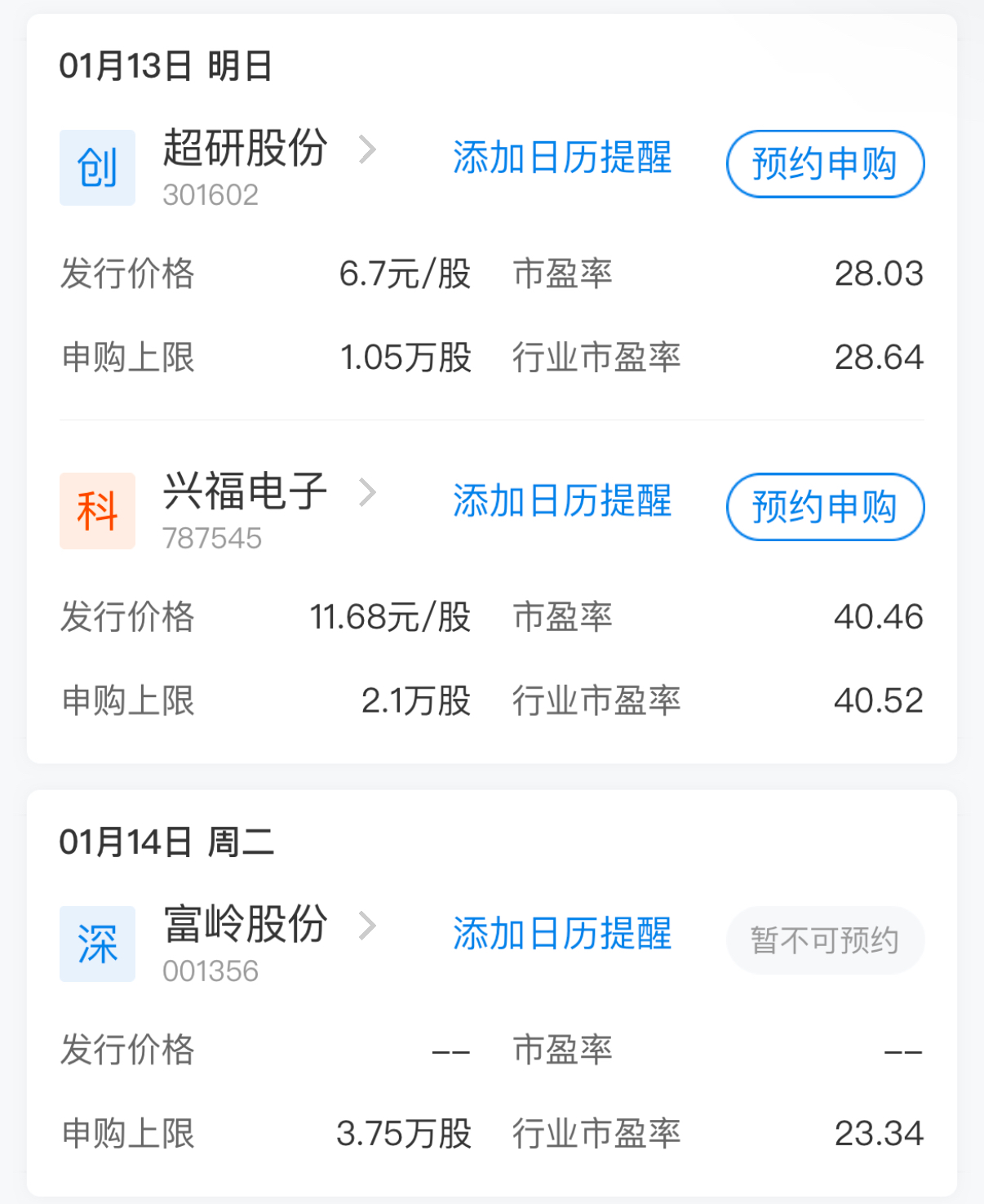Screen dimensions: 984x1204
Task: Add calendar reminder for 超研股份
Action: click(562, 158)
